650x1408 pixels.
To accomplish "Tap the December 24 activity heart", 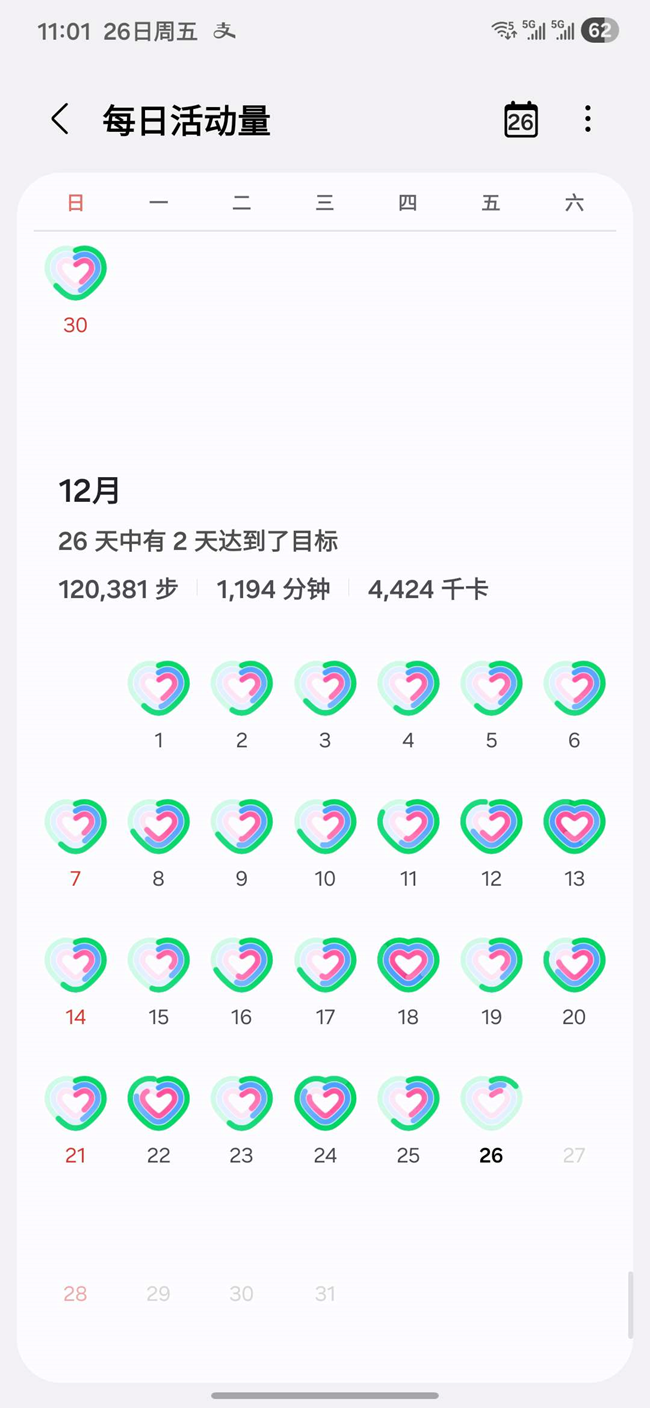I will pos(325,1102).
